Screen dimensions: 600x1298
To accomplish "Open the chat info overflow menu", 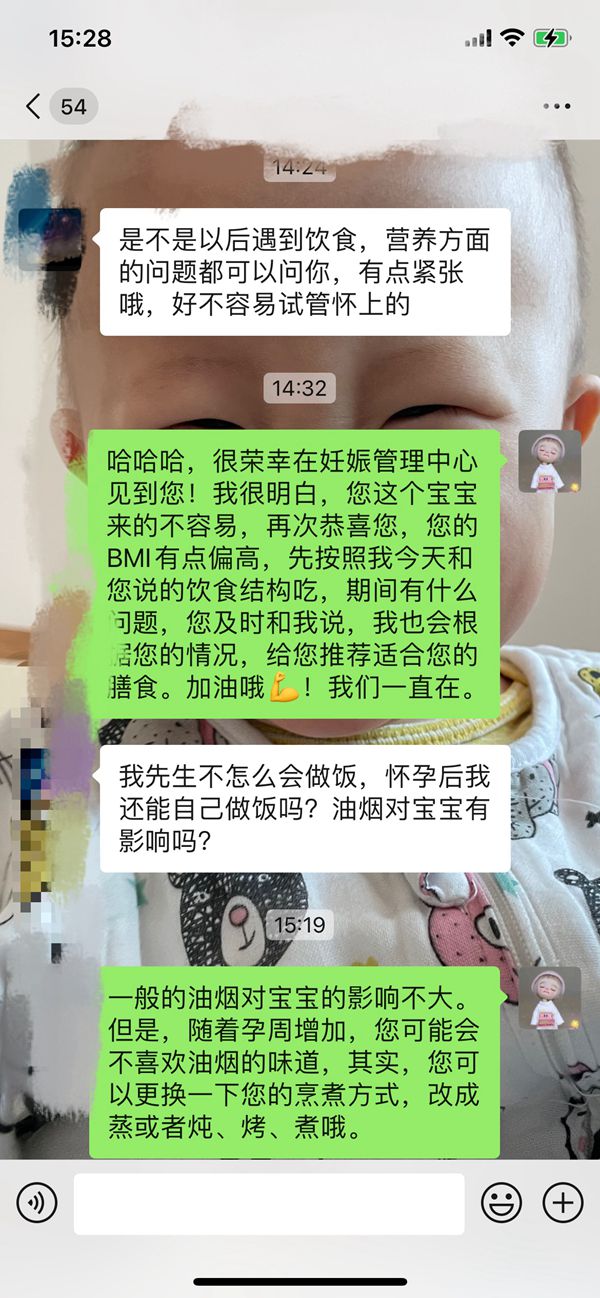I will [x=557, y=106].
